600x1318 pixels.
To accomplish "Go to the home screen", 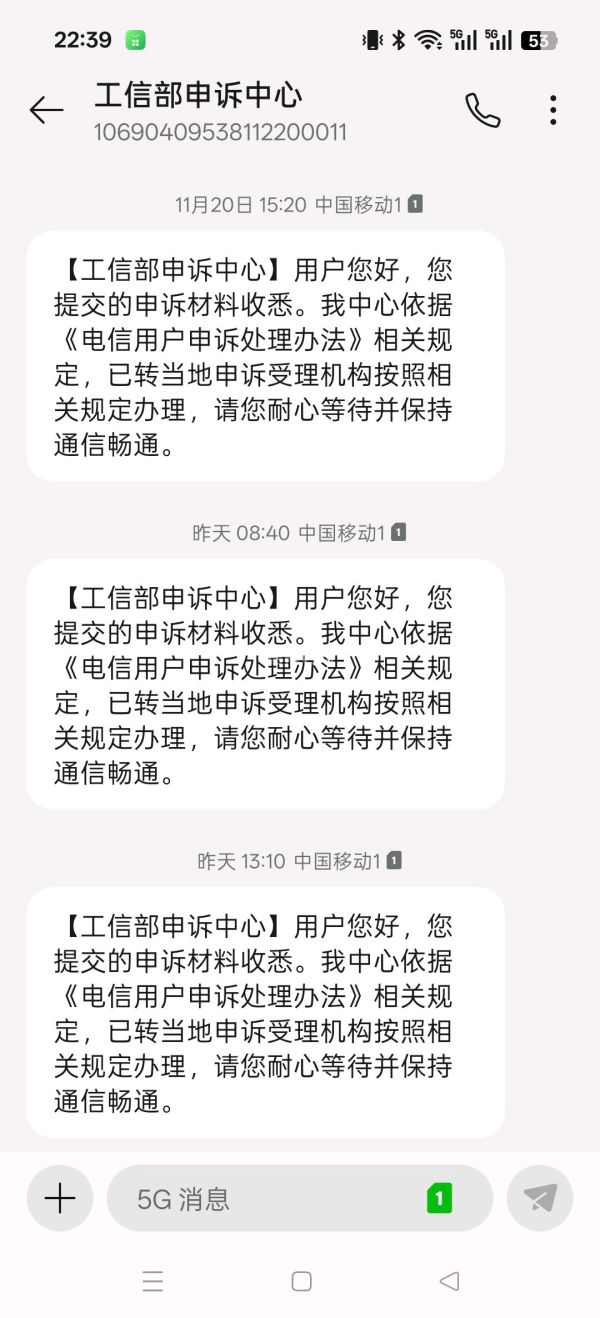I will [x=301, y=1282].
